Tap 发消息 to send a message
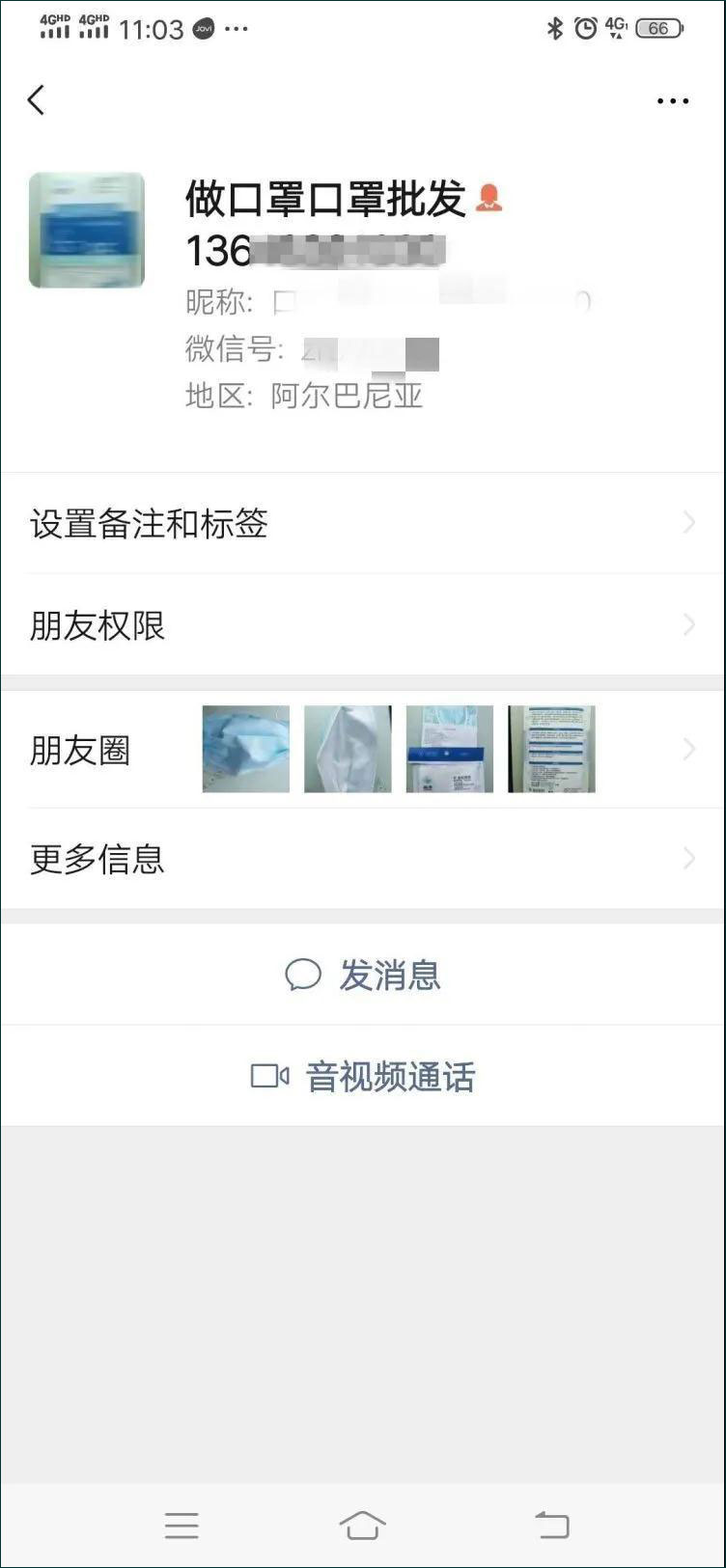 pos(363,976)
